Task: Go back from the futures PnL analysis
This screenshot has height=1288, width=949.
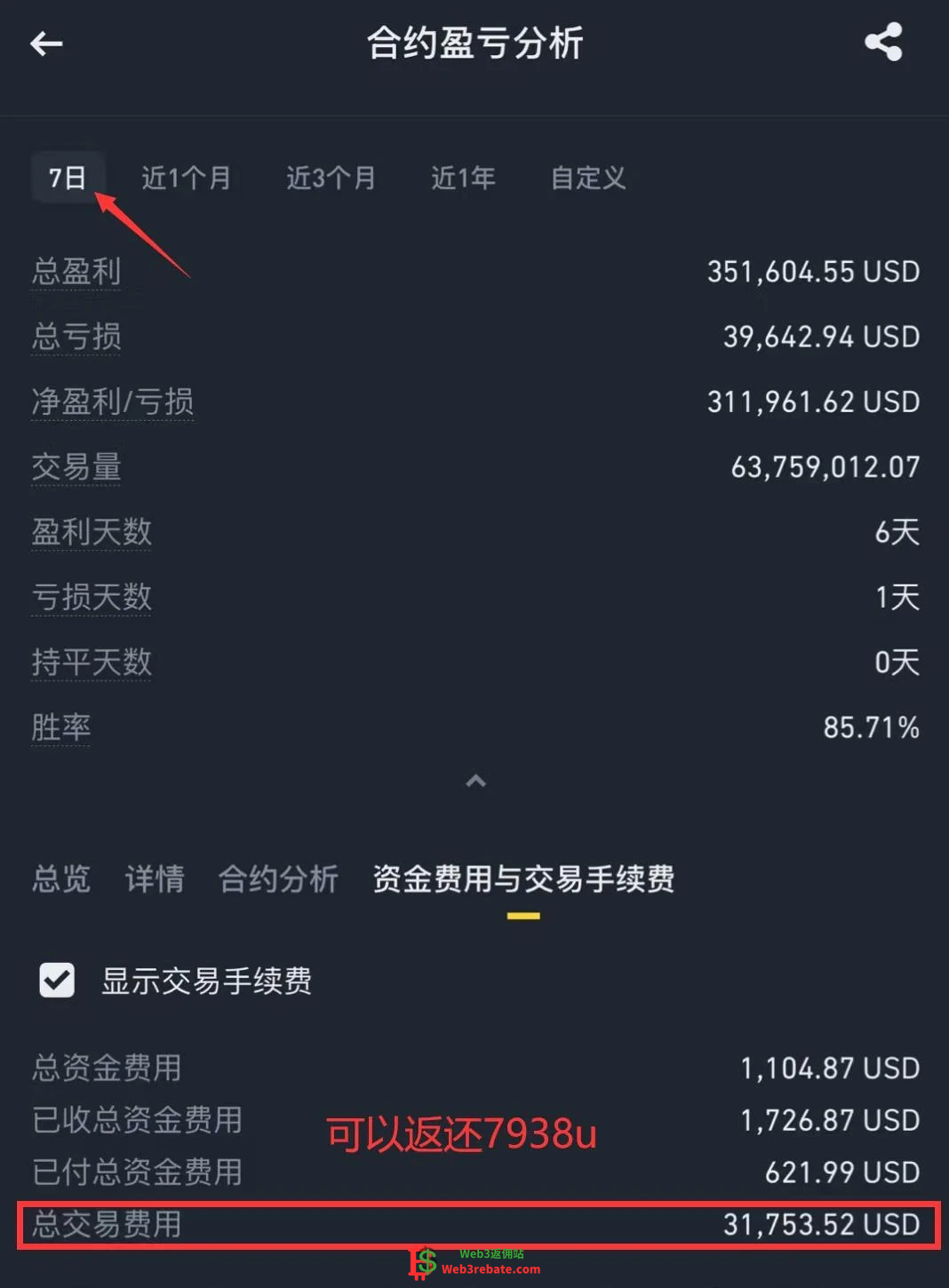Action: pos(46,44)
